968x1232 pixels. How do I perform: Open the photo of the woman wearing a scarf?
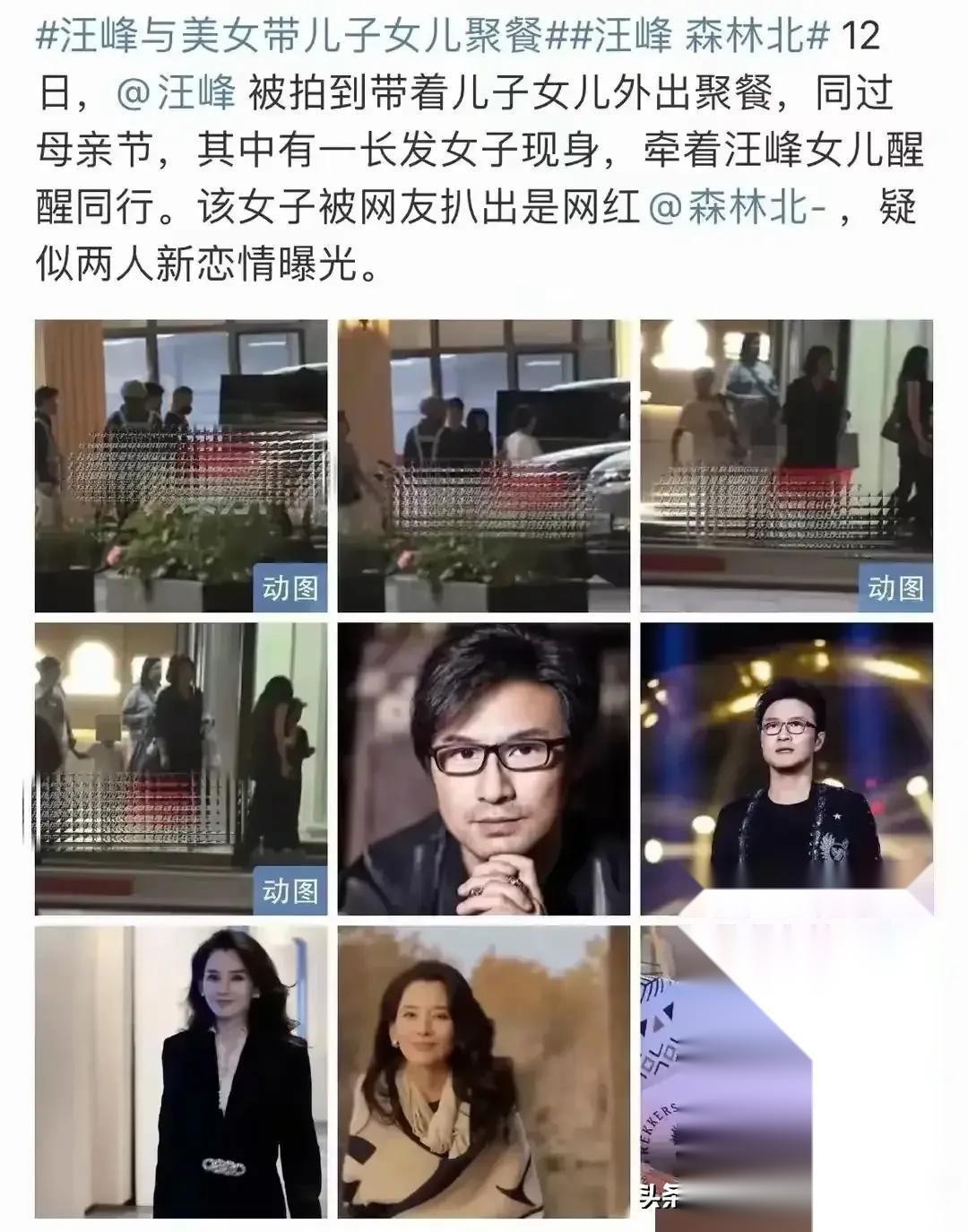click(x=483, y=1071)
